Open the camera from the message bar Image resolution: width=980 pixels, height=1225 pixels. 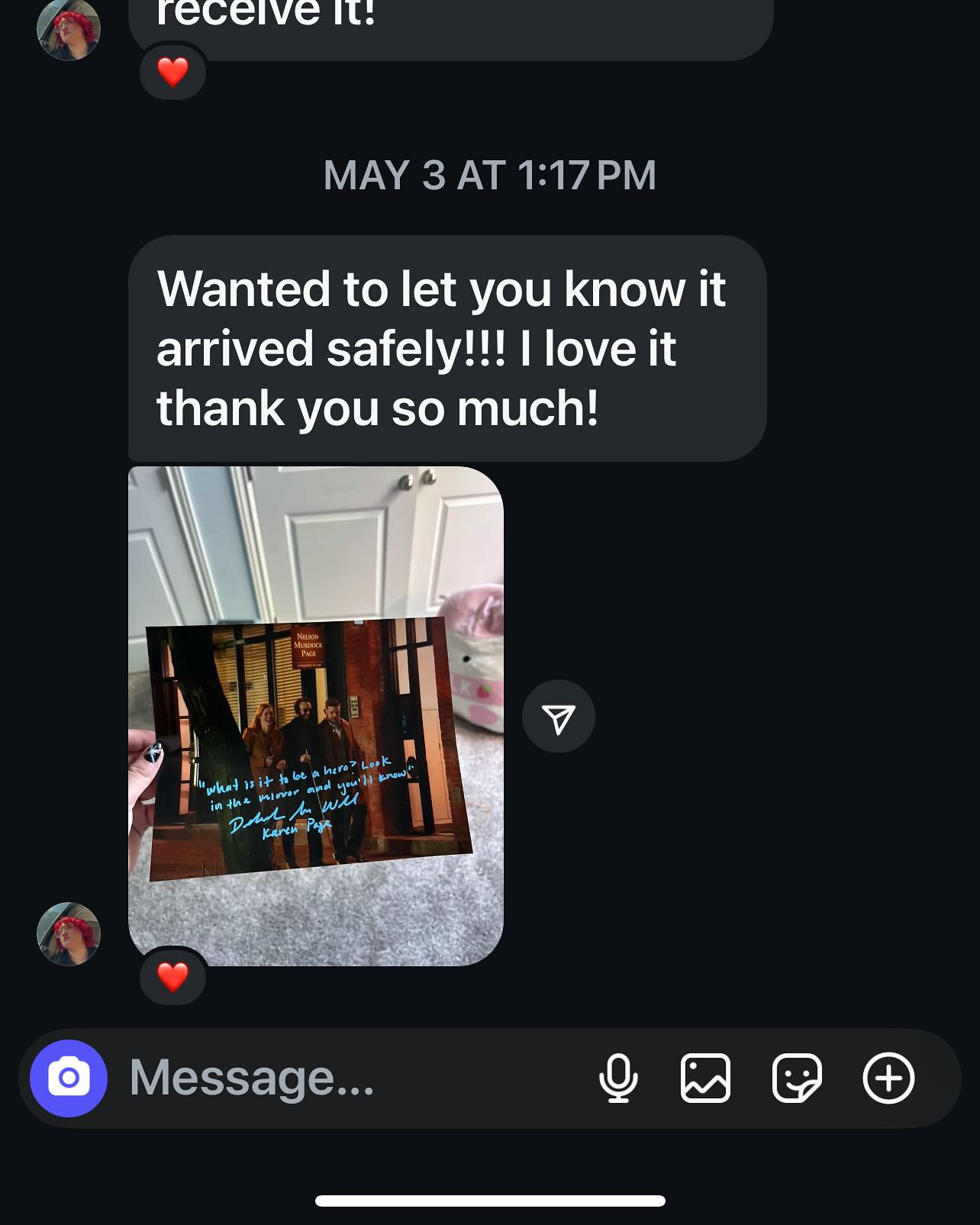tap(69, 1078)
